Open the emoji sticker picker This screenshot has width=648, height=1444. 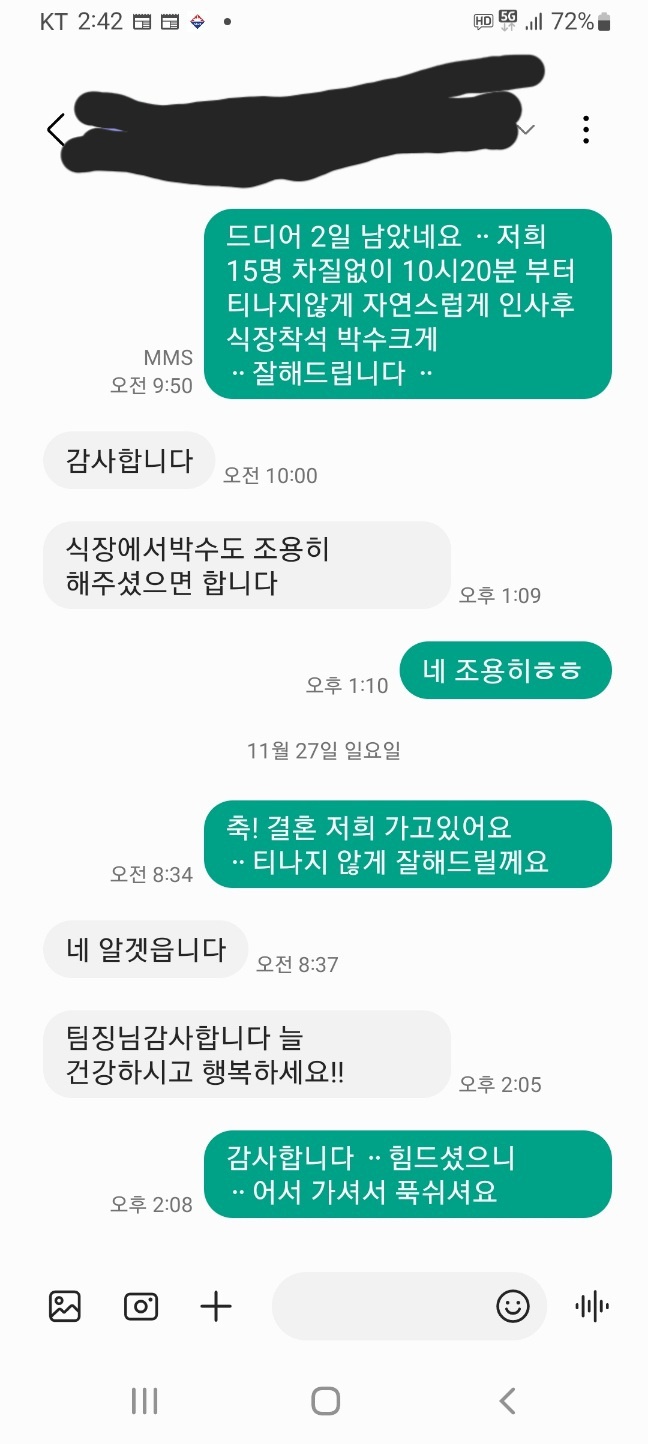(513, 1306)
